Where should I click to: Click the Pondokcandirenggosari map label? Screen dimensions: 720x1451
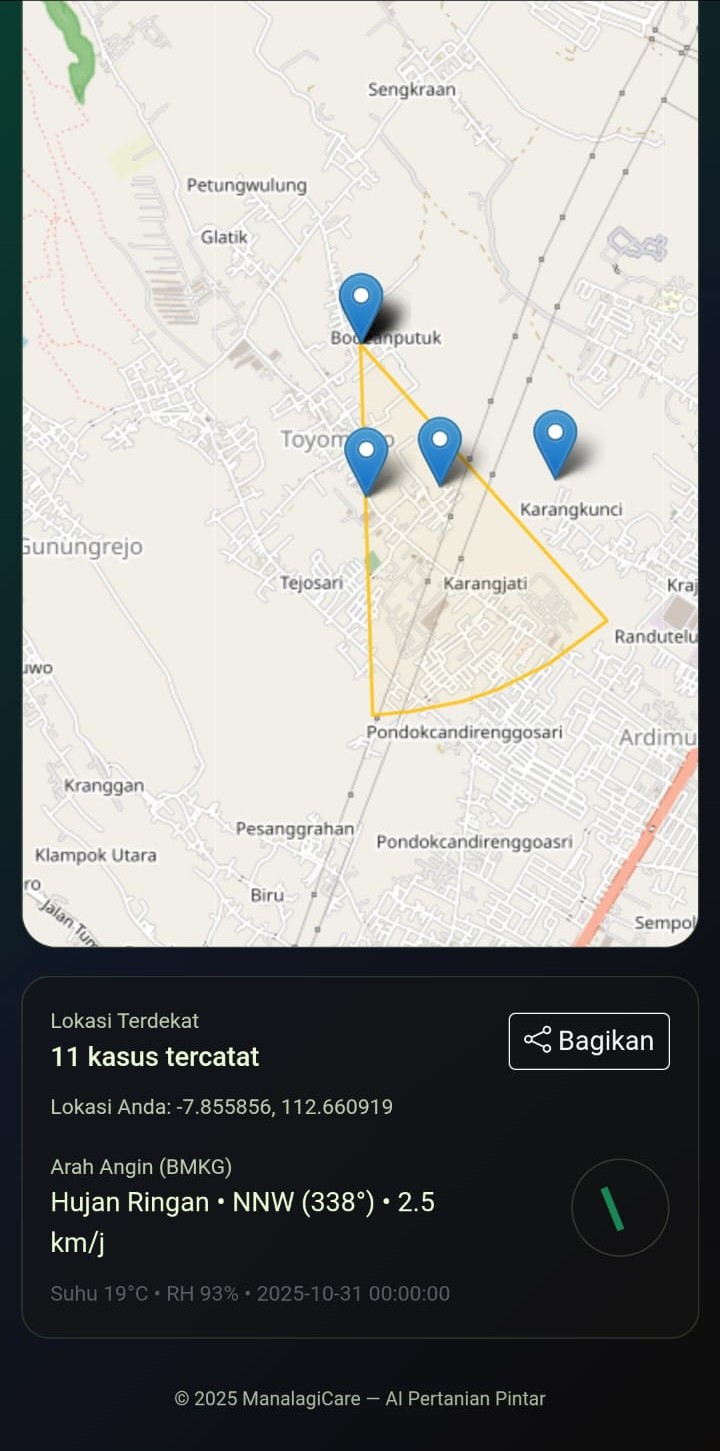click(468, 732)
